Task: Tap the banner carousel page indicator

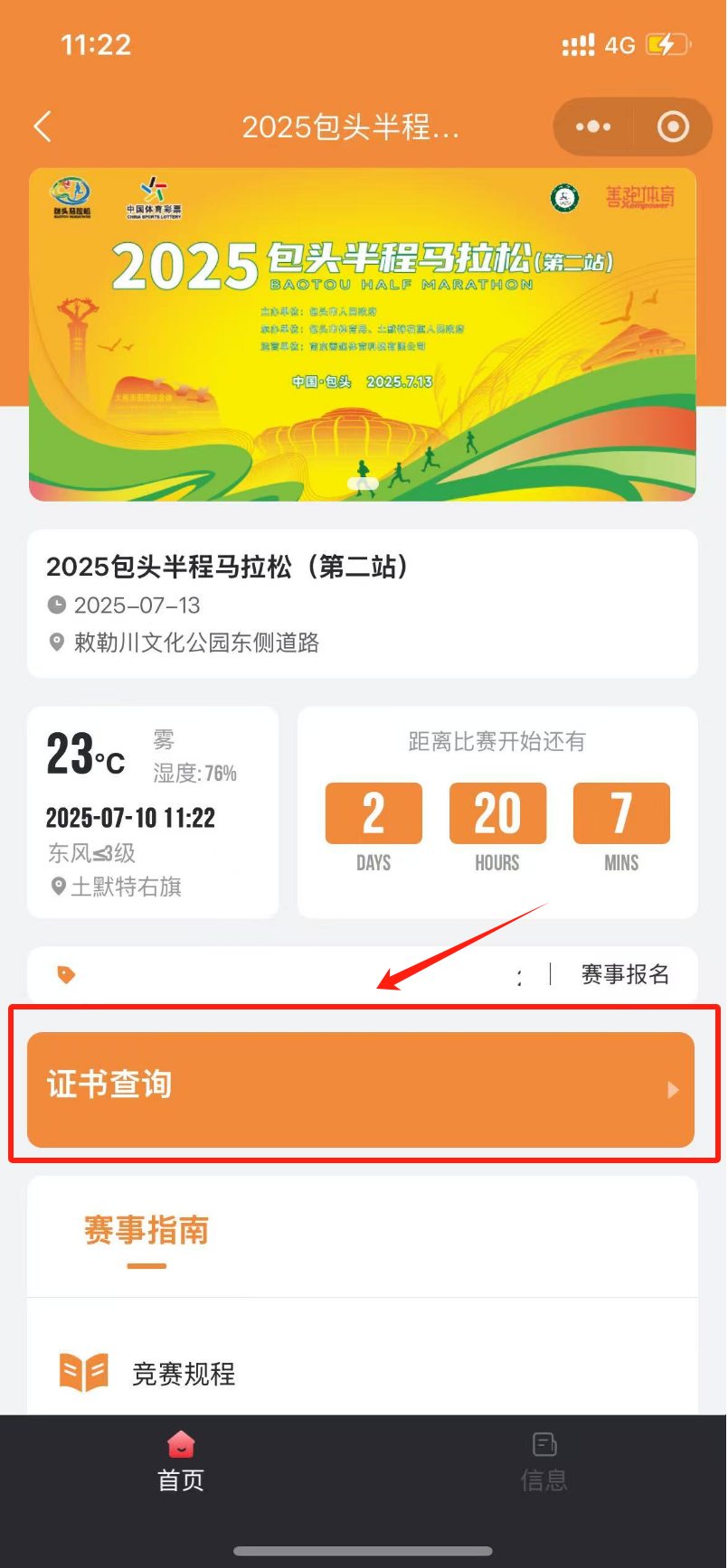Action: 364,484
